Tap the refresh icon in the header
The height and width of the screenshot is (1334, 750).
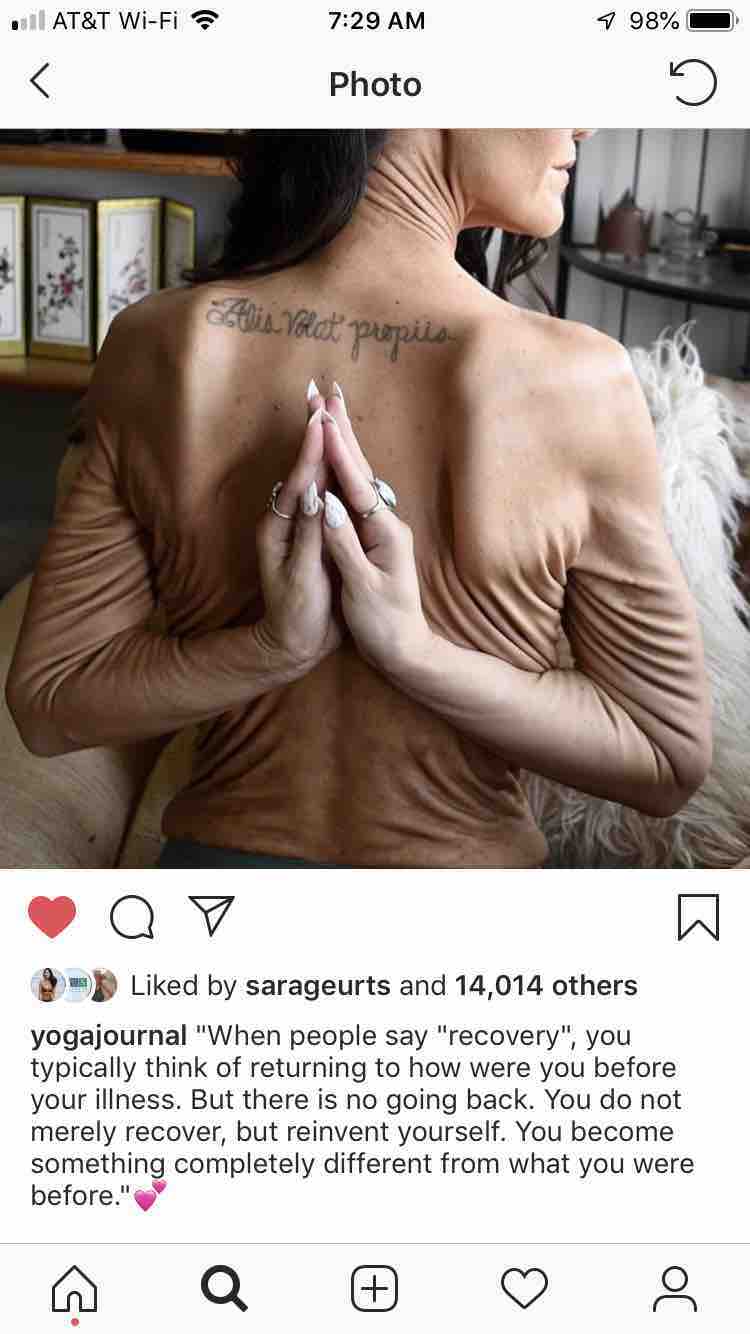tap(693, 82)
